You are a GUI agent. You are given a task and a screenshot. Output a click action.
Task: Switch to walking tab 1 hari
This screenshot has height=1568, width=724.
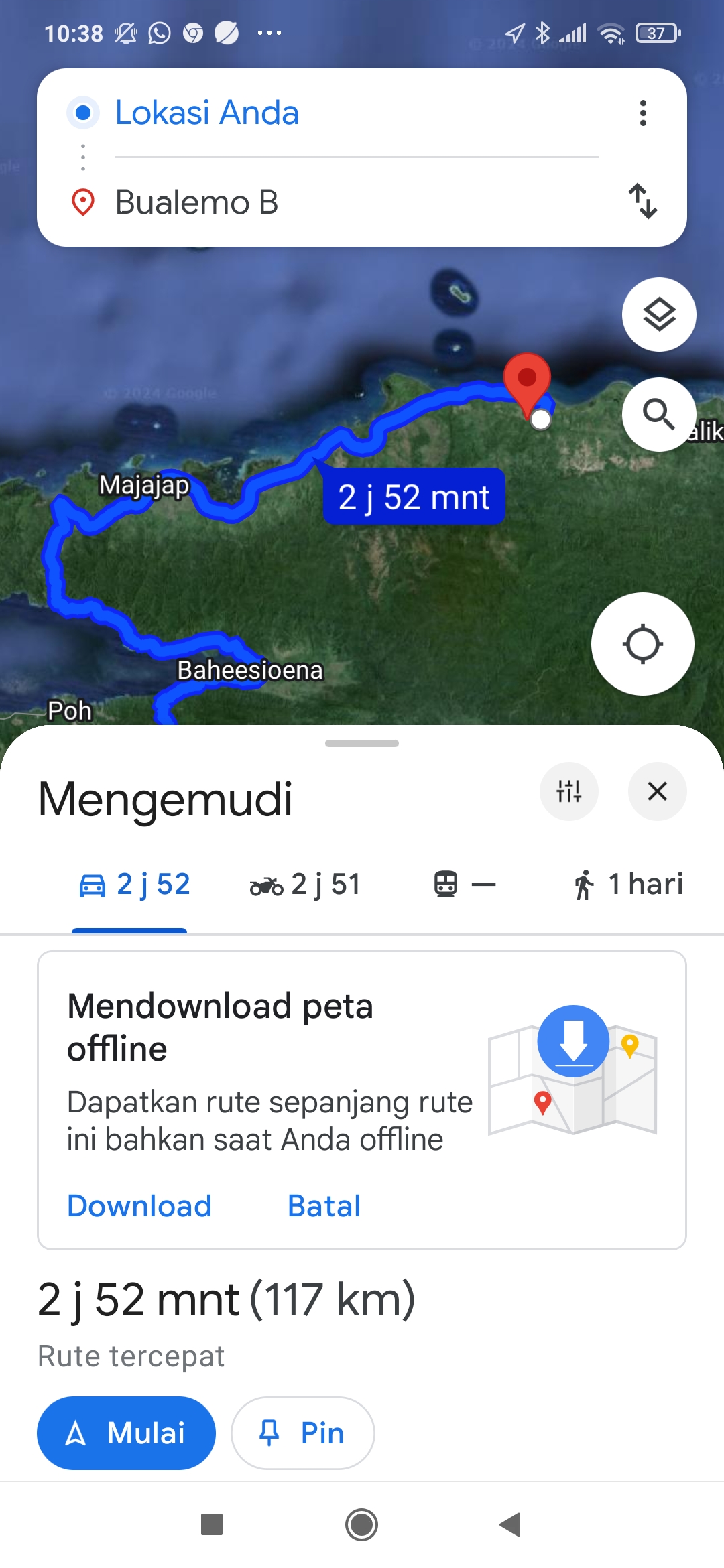coord(627,885)
